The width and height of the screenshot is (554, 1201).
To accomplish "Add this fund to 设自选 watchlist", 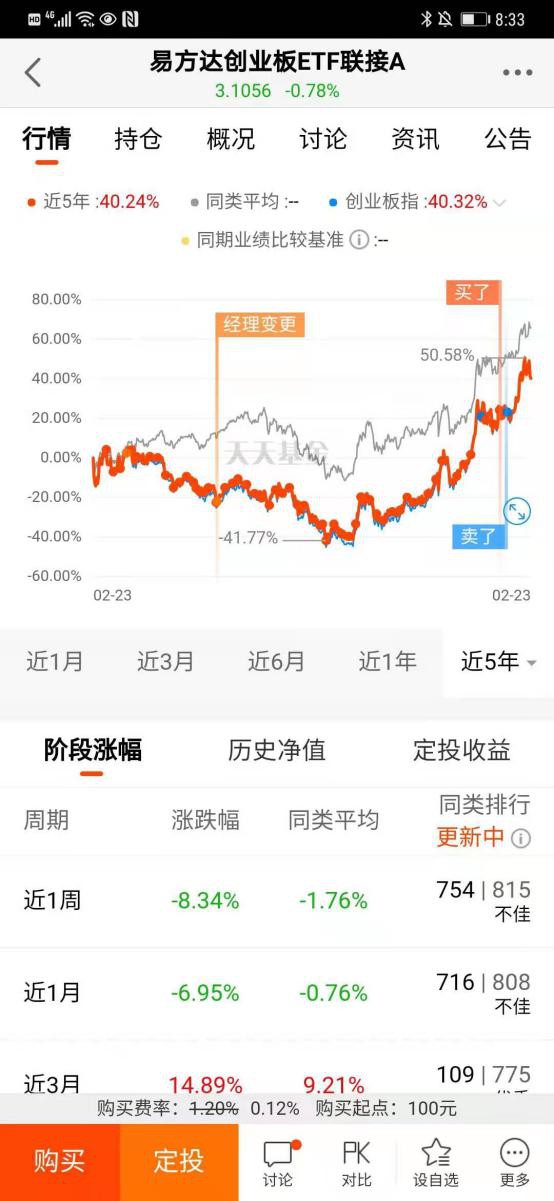I will point(436,1163).
